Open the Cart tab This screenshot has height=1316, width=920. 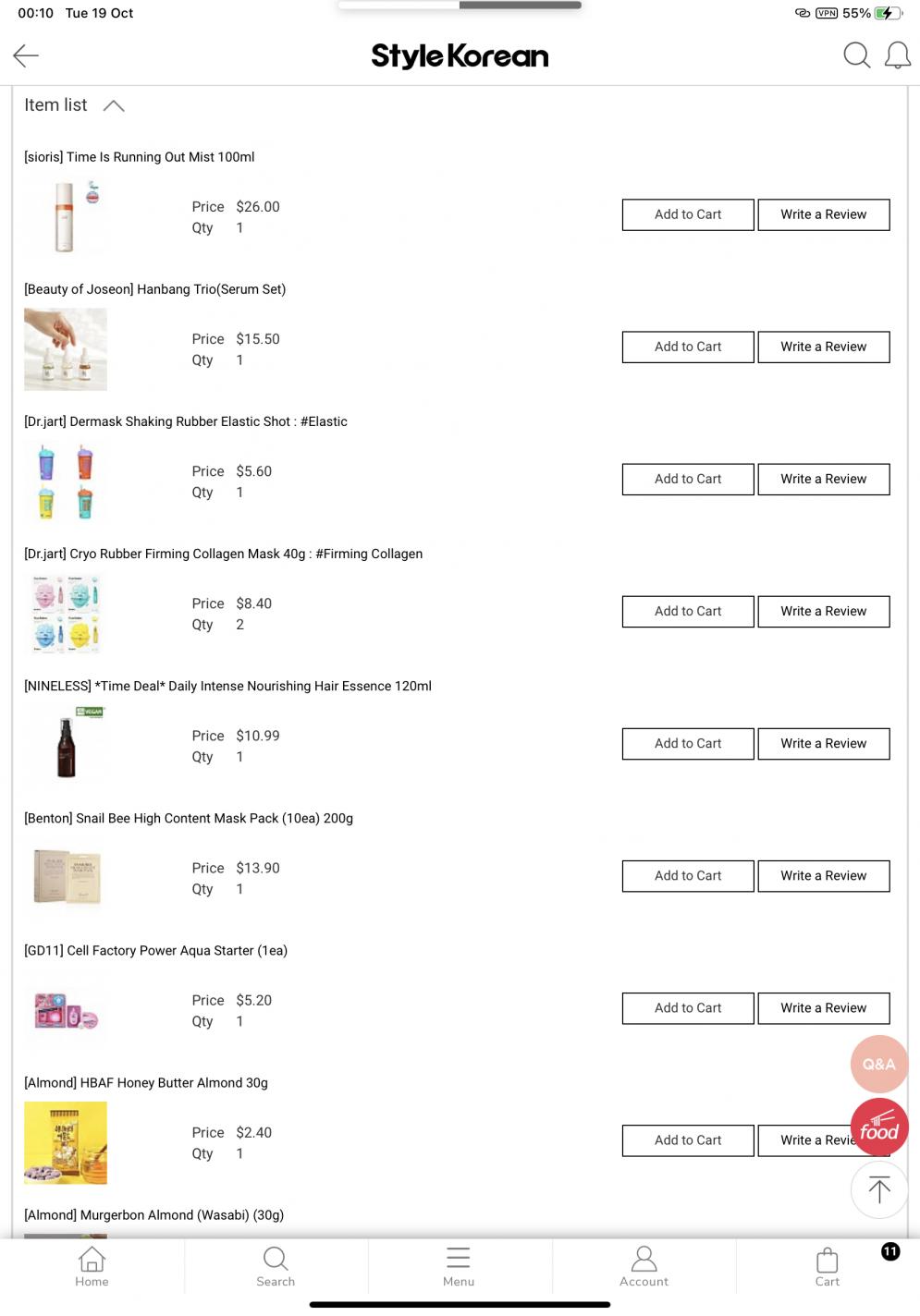(x=828, y=1266)
